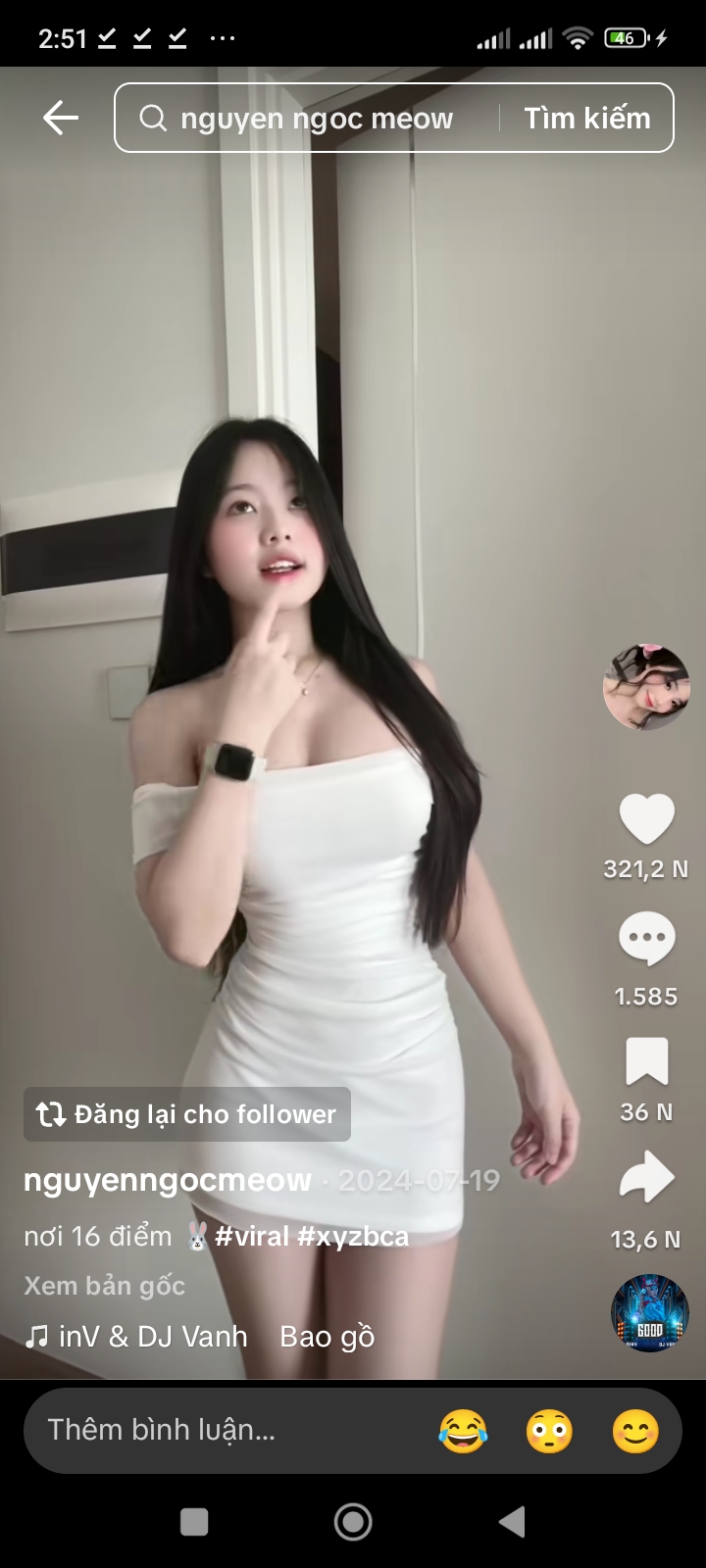Open the inV & DJ Vanh sound
Image resolution: width=706 pixels, height=1568 pixels.
tap(152, 1337)
